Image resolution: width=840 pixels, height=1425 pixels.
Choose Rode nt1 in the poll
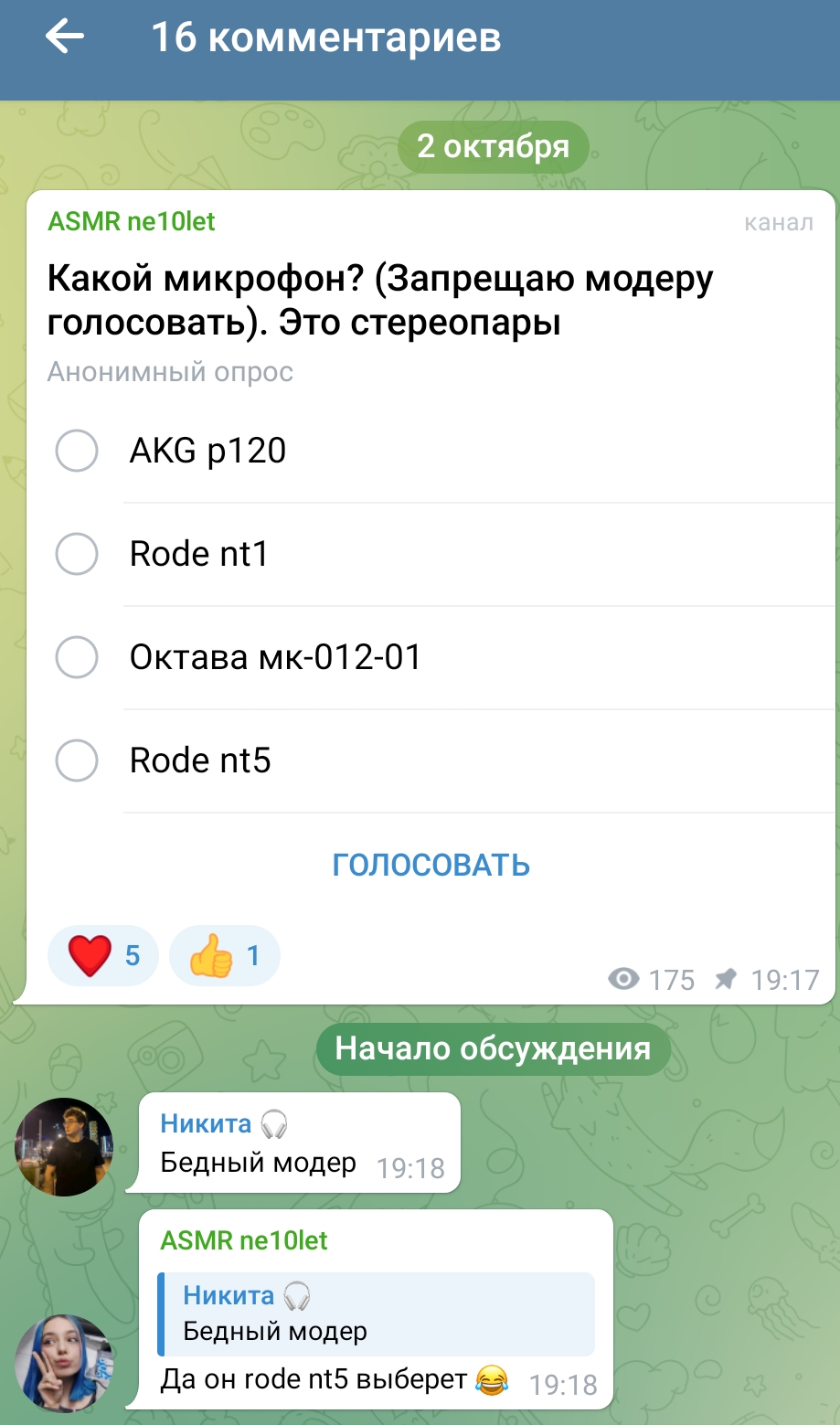pos(431,554)
